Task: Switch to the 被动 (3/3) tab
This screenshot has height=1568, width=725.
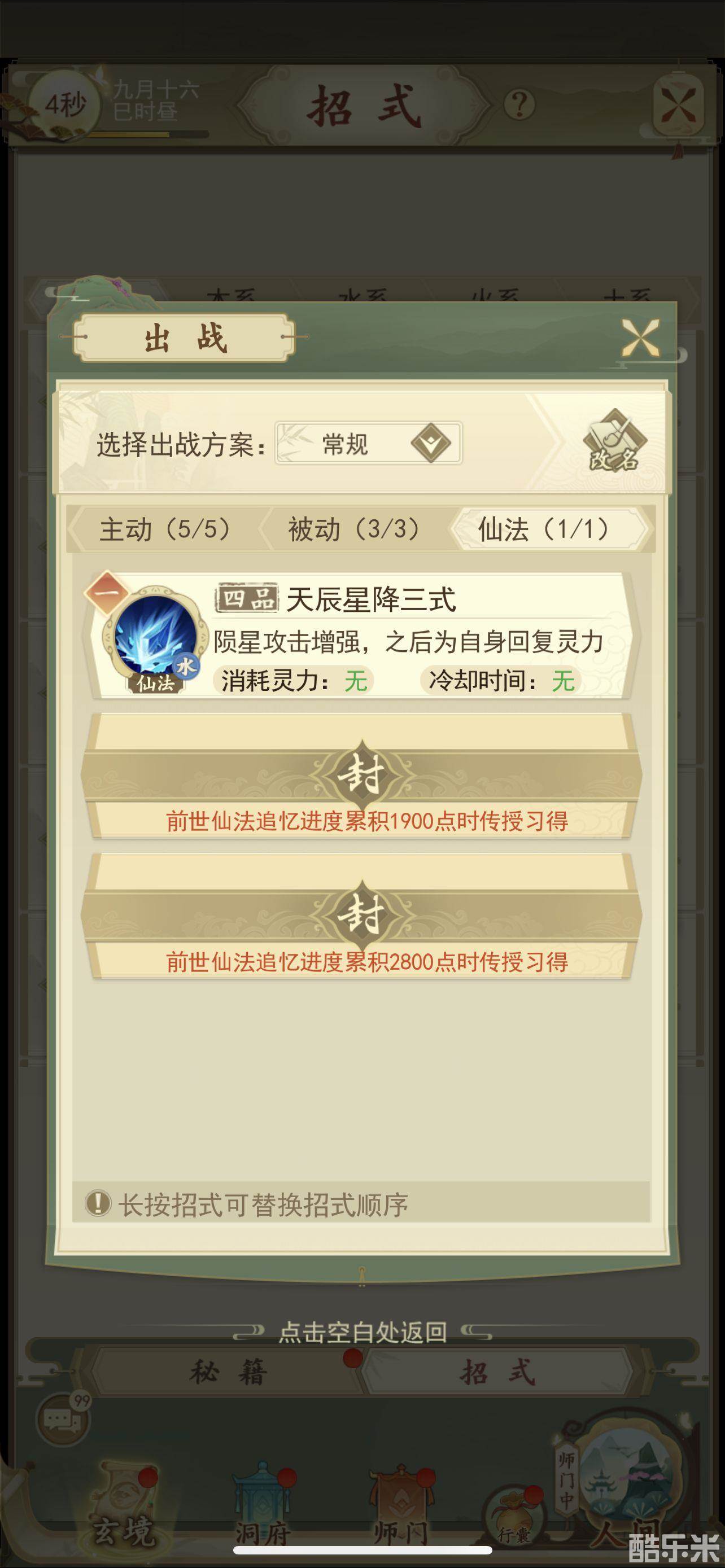Action: coord(353,529)
